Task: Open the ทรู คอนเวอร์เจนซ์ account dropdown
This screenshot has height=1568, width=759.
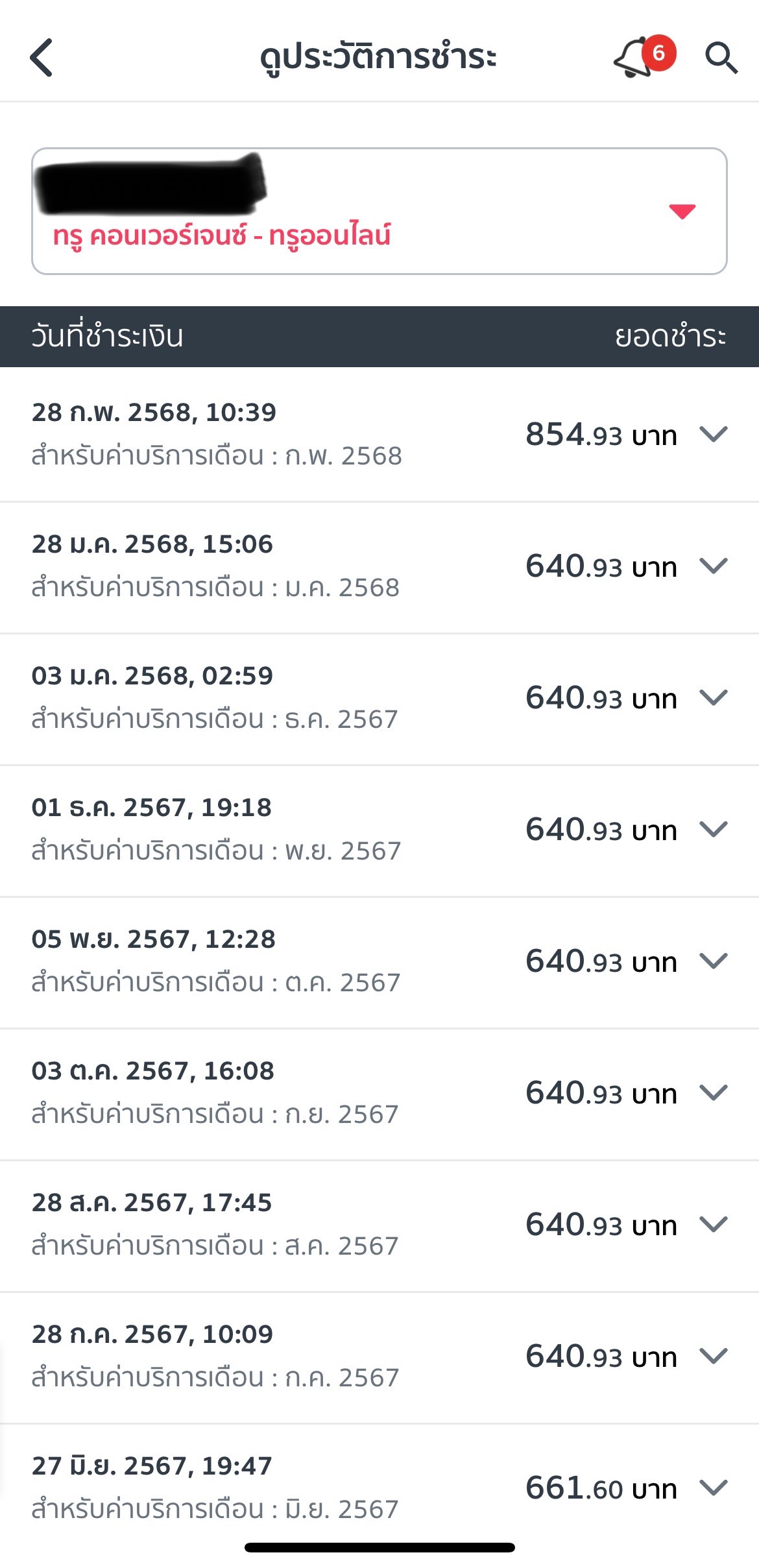Action: pyautogui.click(x=379, y=211)
